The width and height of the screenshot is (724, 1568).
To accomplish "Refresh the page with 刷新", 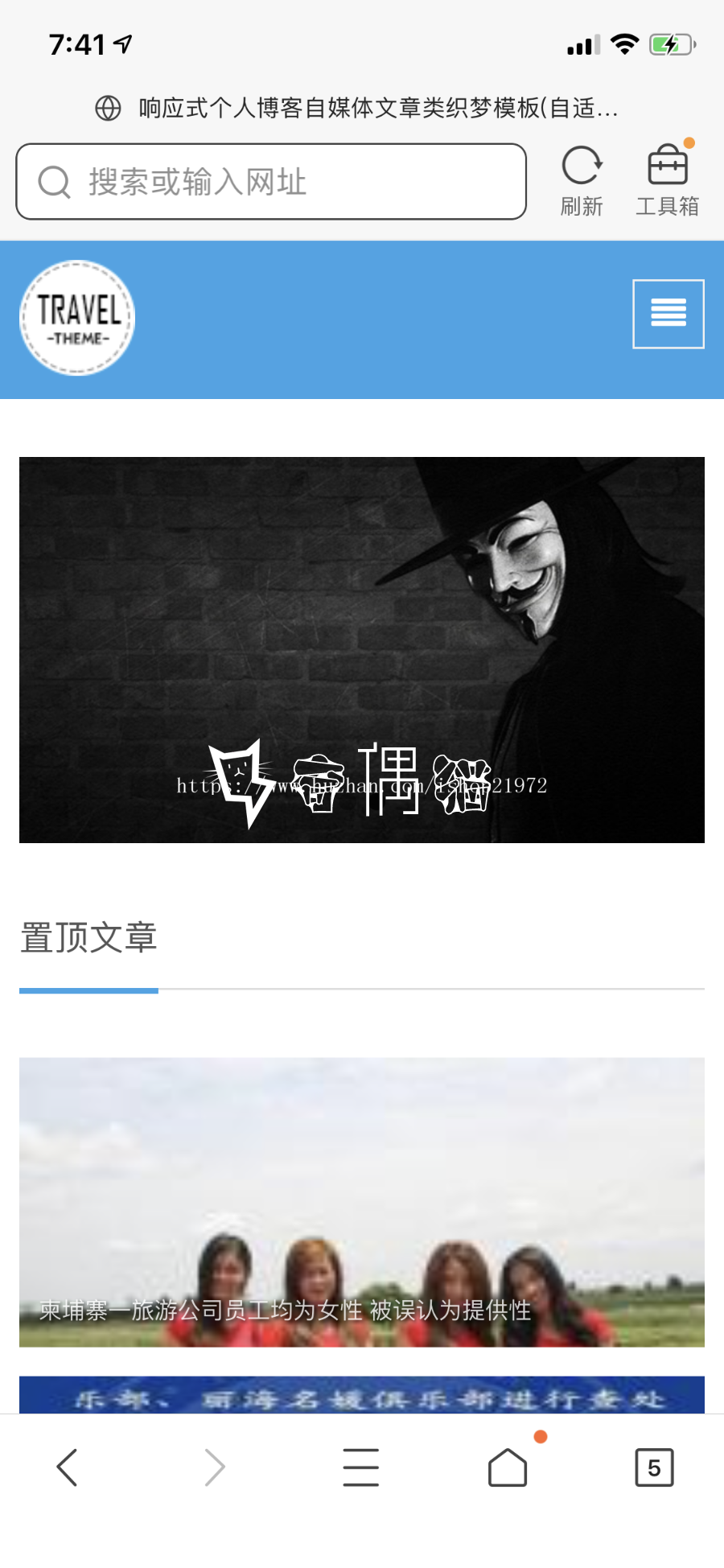I will point(582,182).
